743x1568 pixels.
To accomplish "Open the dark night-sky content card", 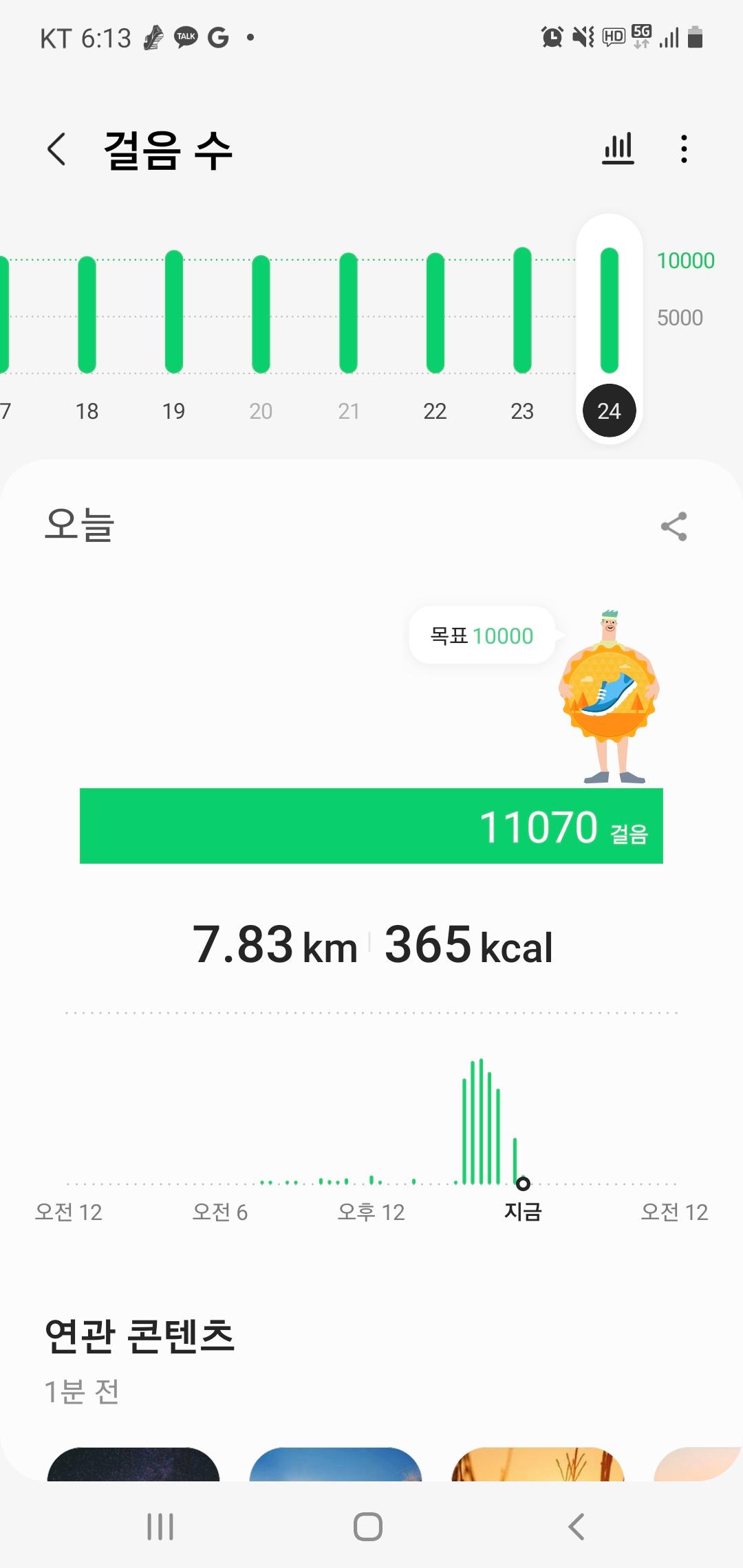I will tap(133, 1463).
